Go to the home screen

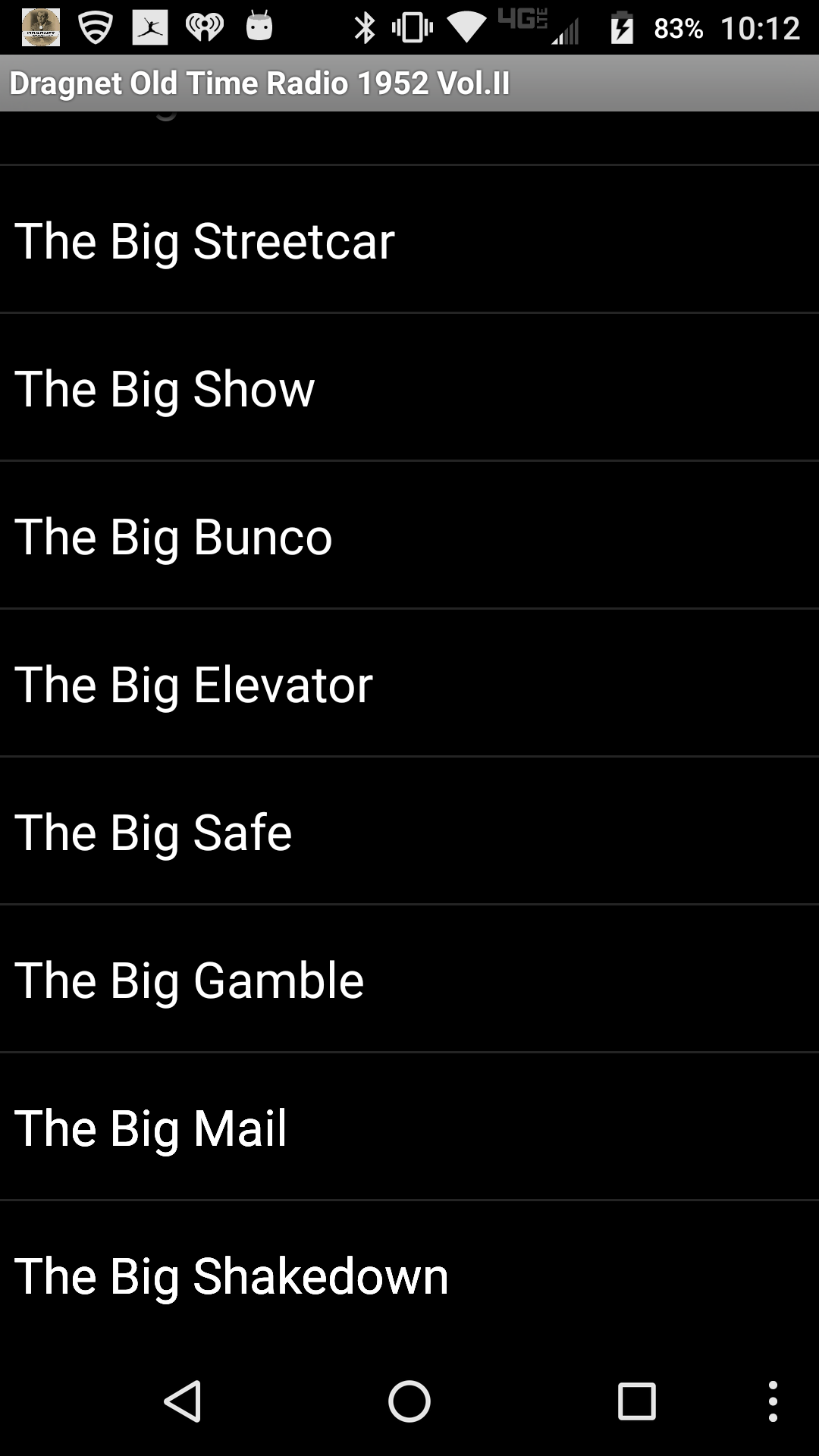[409, 1401]
